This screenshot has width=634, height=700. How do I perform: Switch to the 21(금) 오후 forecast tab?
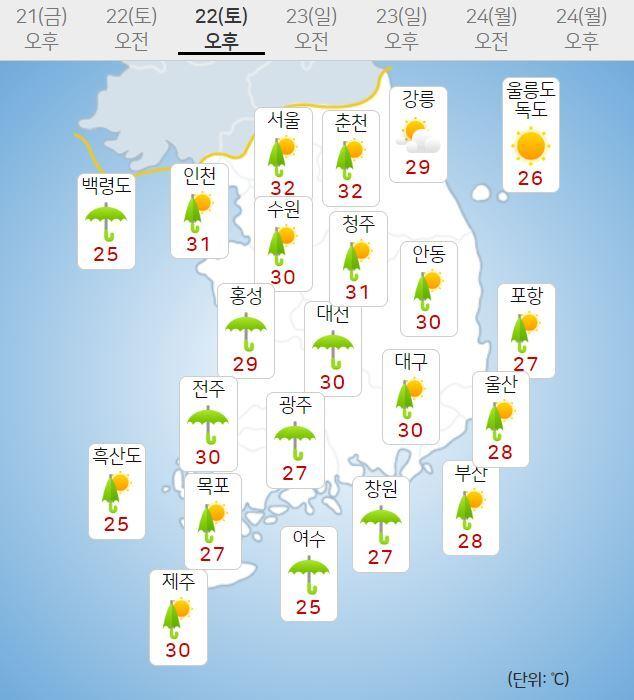pos(41,29)
